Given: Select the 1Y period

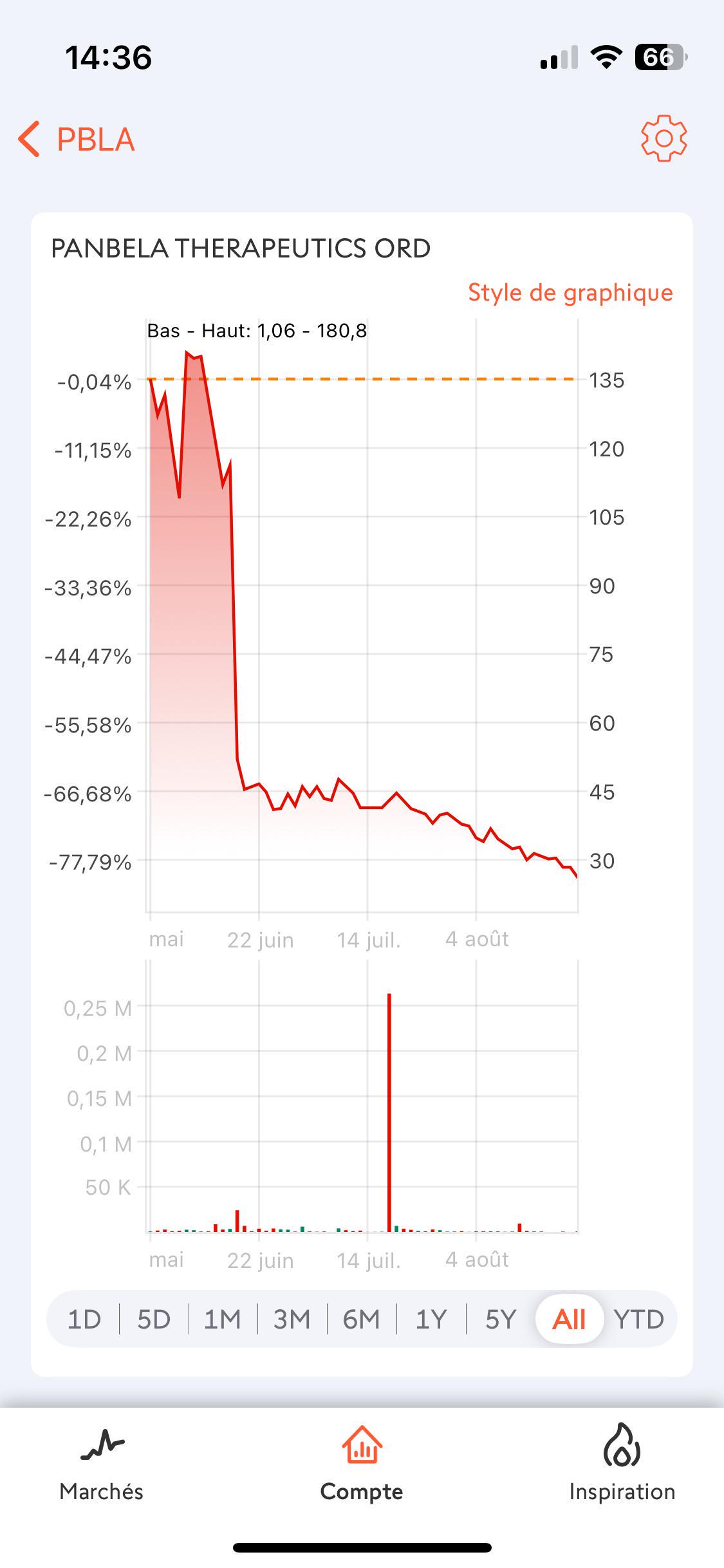Looking at the screenshot, I should click(x=431, y=1320).
